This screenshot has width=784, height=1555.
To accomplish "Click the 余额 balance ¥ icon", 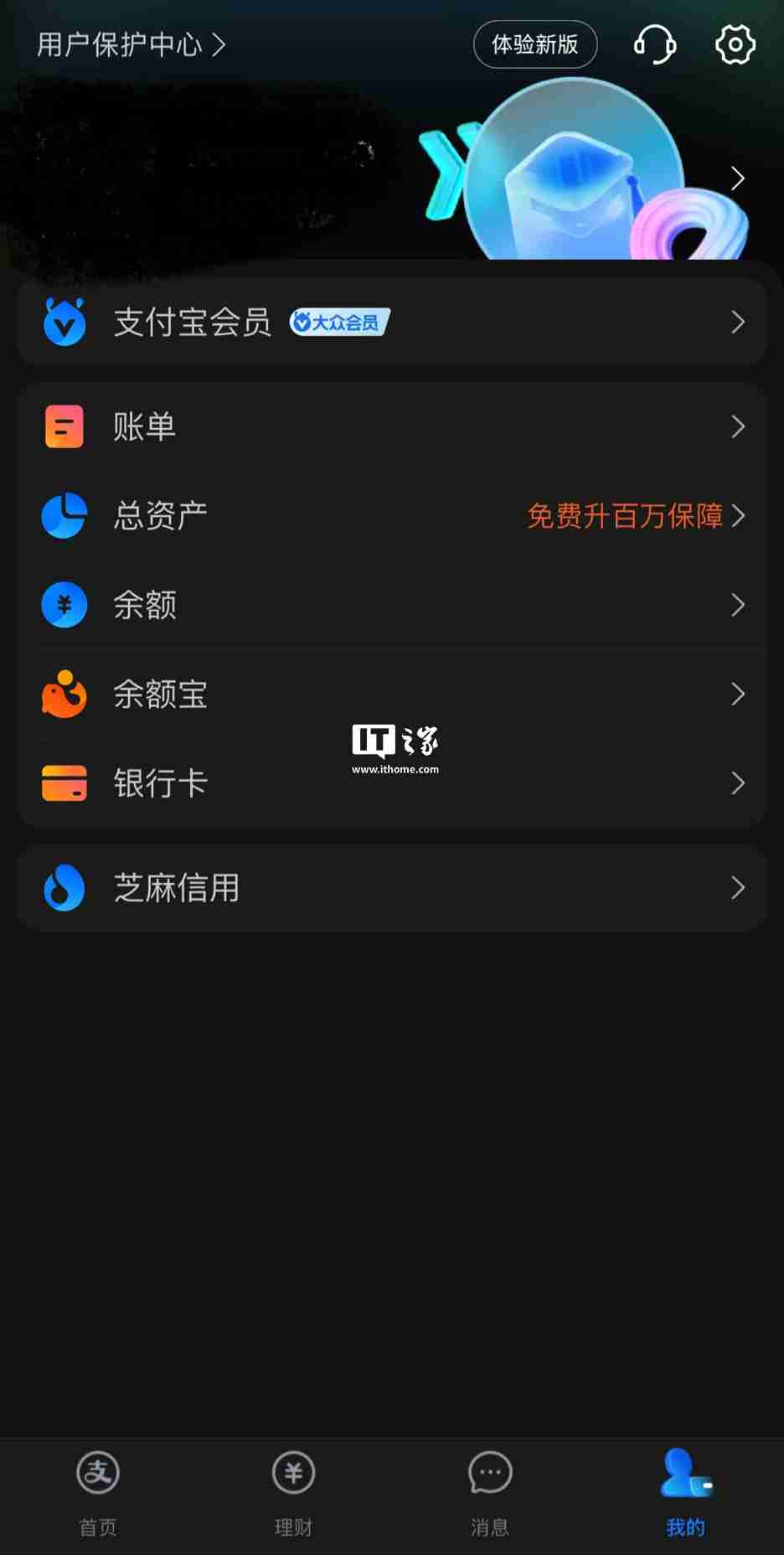I will (64, 605).
